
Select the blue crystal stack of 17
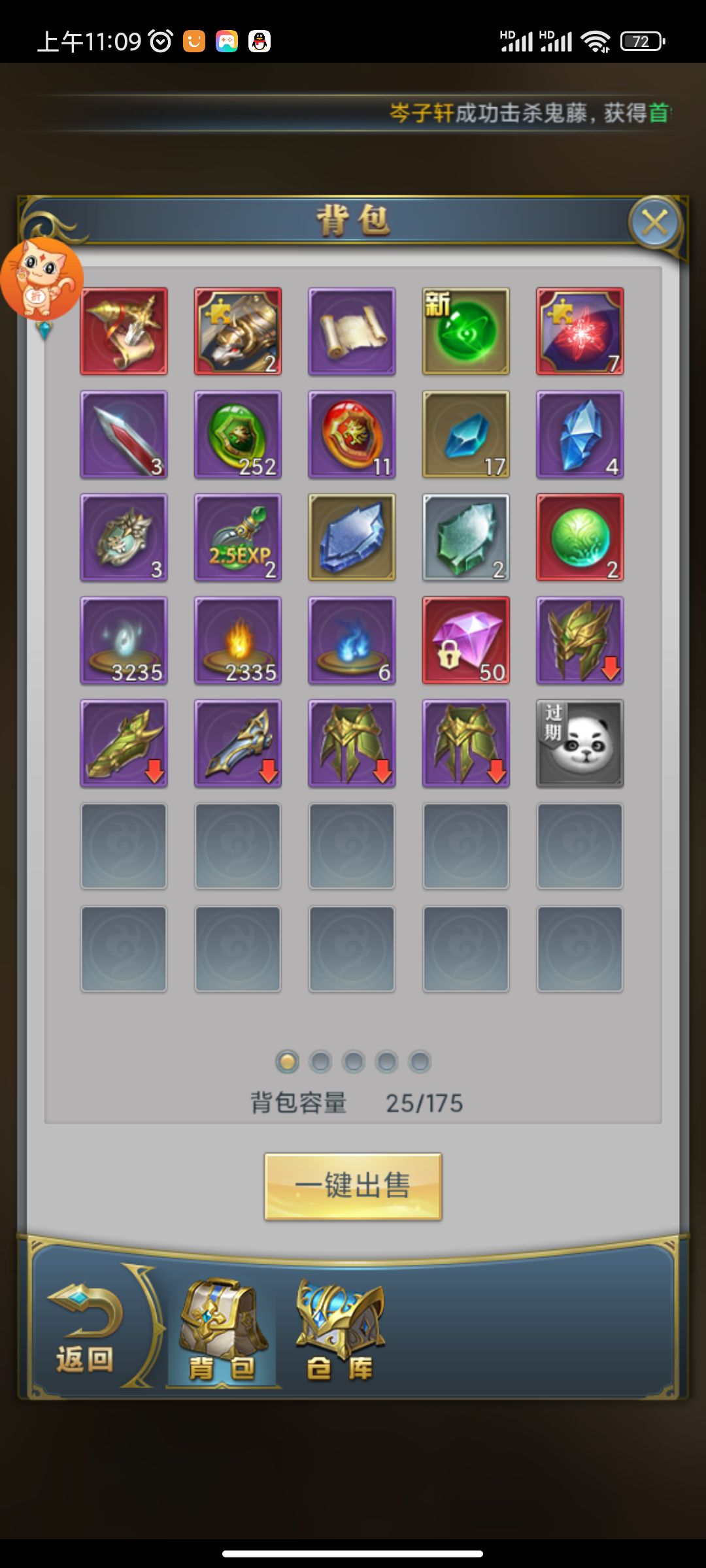tap(465, 434)
